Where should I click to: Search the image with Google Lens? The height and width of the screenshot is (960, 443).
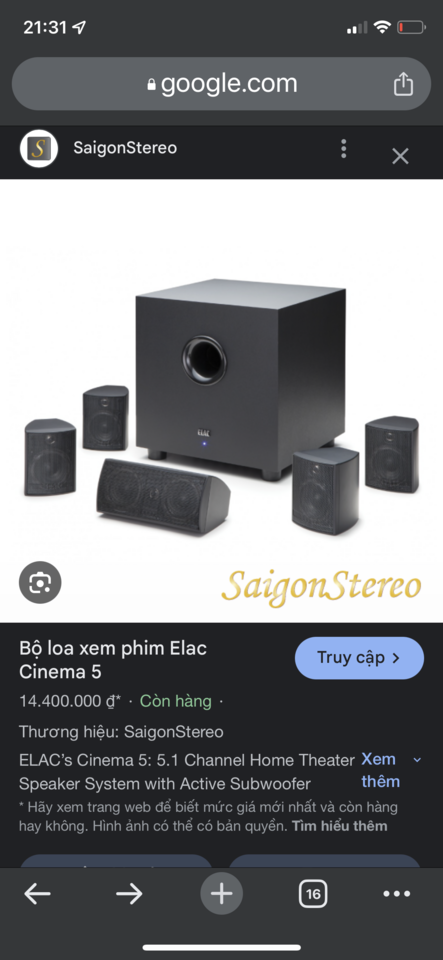(40, 582)
